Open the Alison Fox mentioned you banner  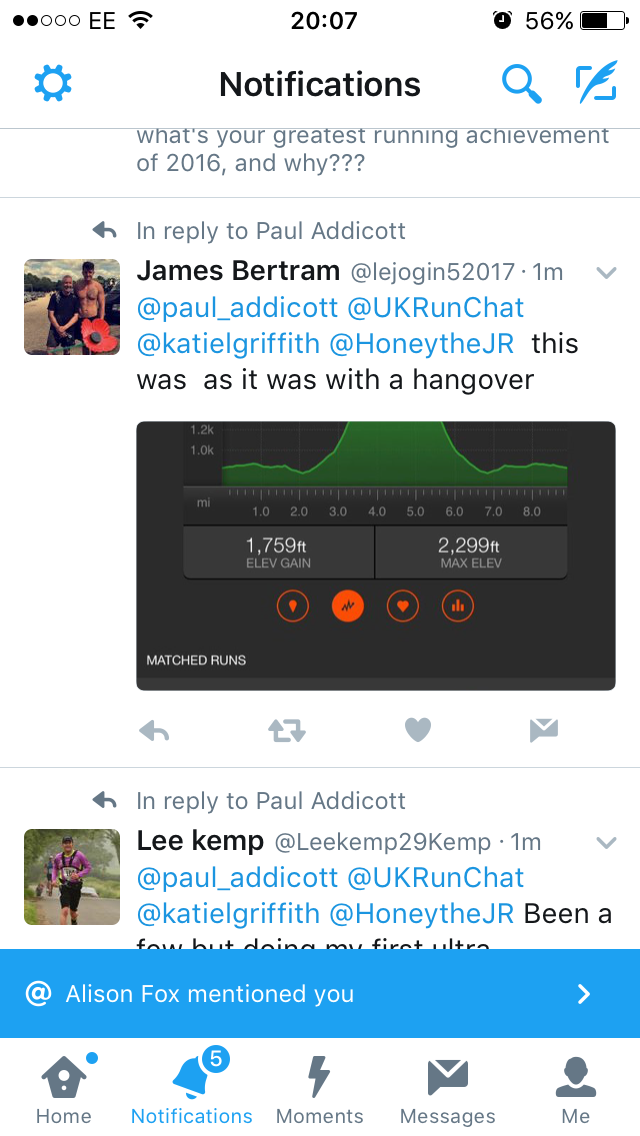coord(320,993)
